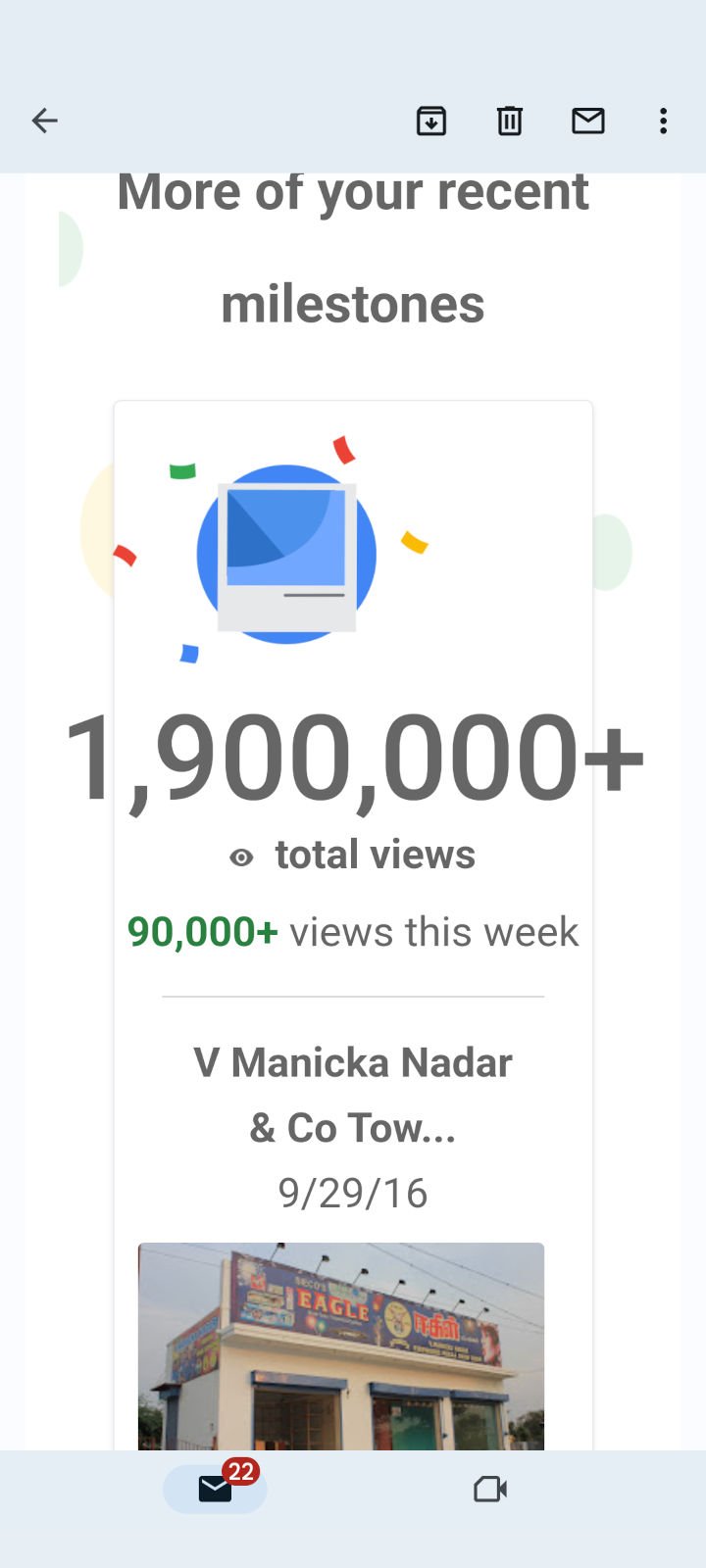Viewport: 706px width, 1568px height.
Task: Open the overflow menu
Action: click(664, 121)
